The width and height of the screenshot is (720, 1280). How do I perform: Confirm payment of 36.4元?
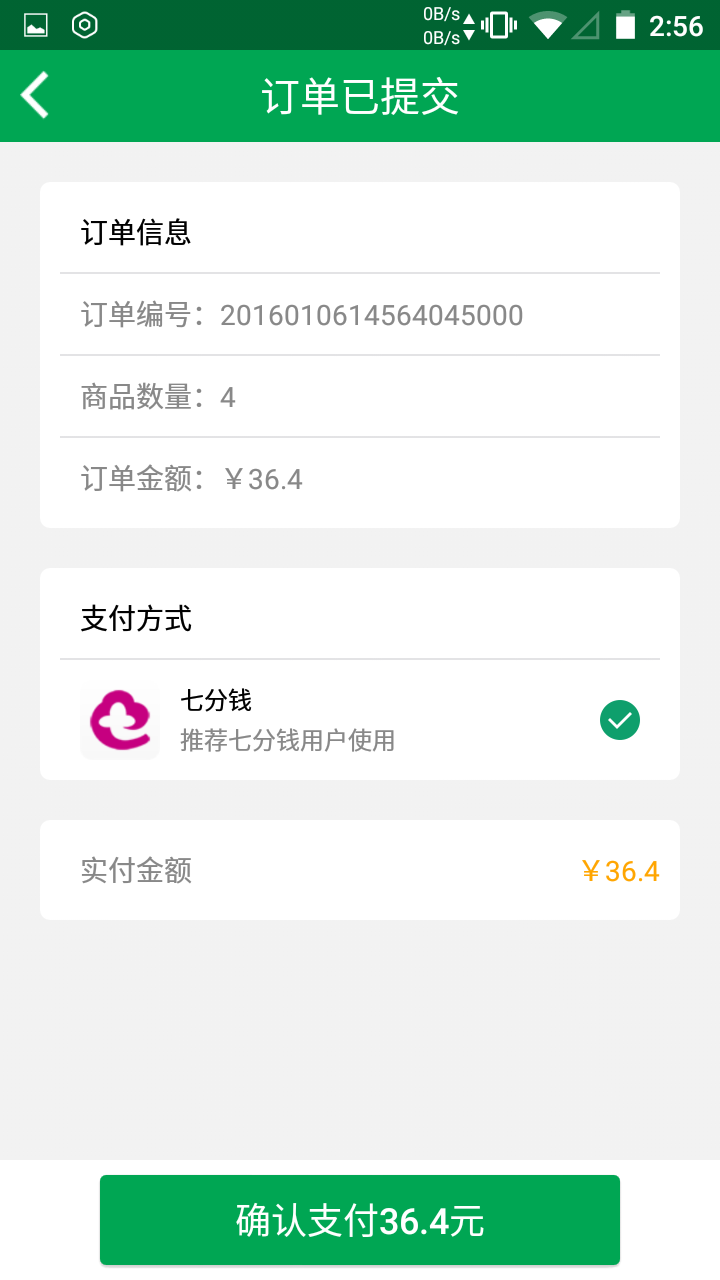tap(360, 1220)
